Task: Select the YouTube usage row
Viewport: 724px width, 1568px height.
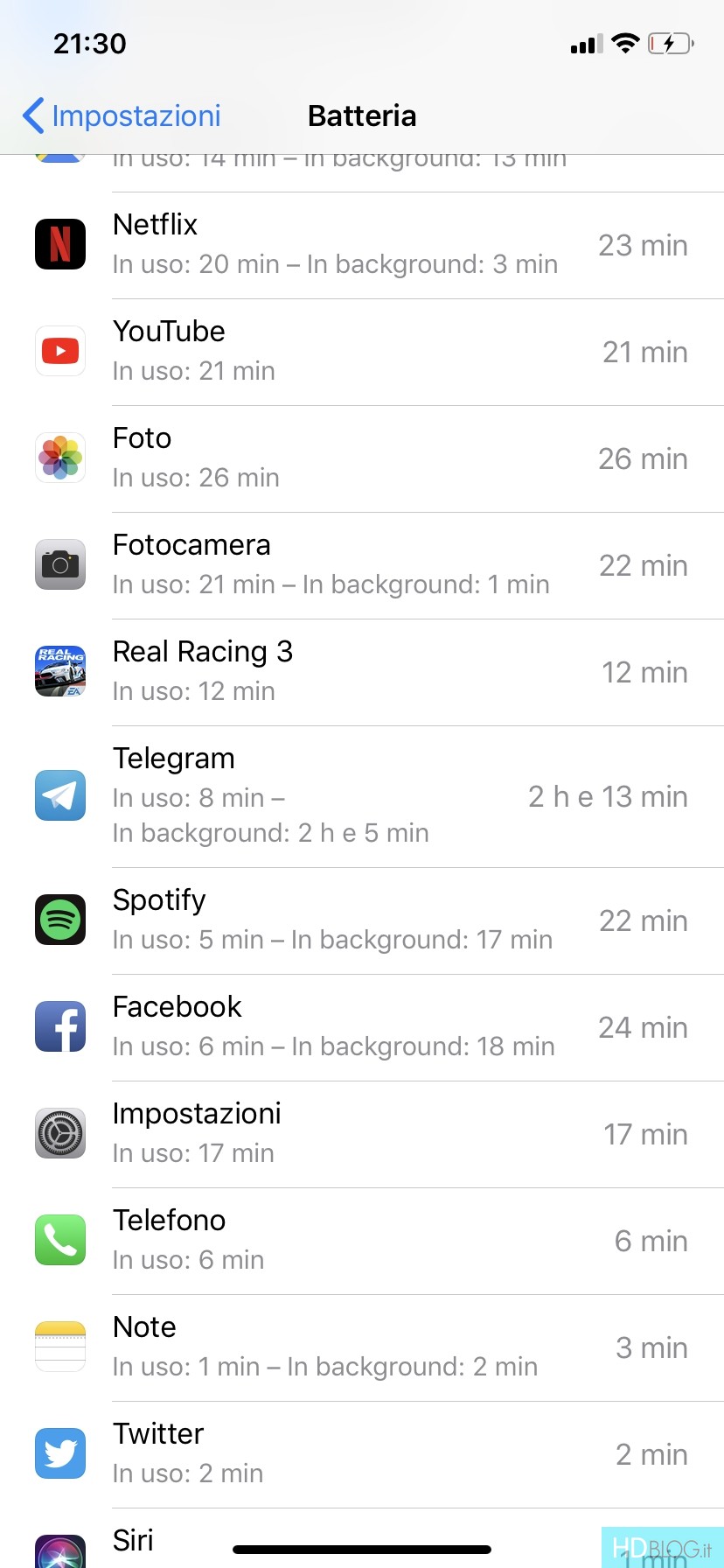Action: [362, 353]
